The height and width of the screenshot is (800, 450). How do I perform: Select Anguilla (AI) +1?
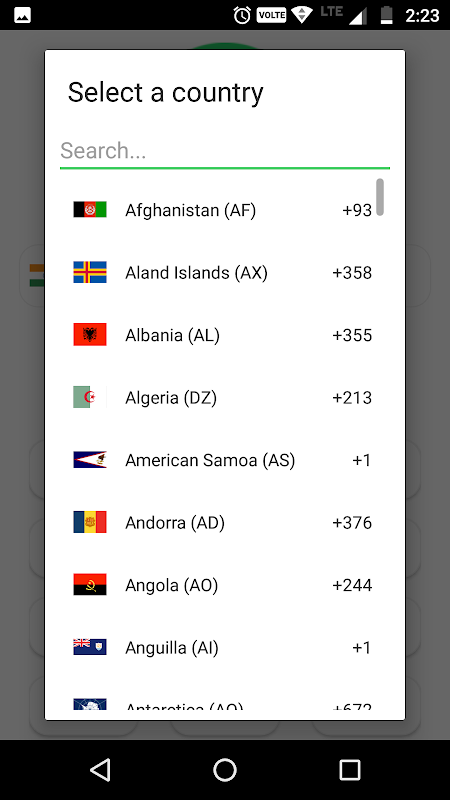click(x=224, y=647)
